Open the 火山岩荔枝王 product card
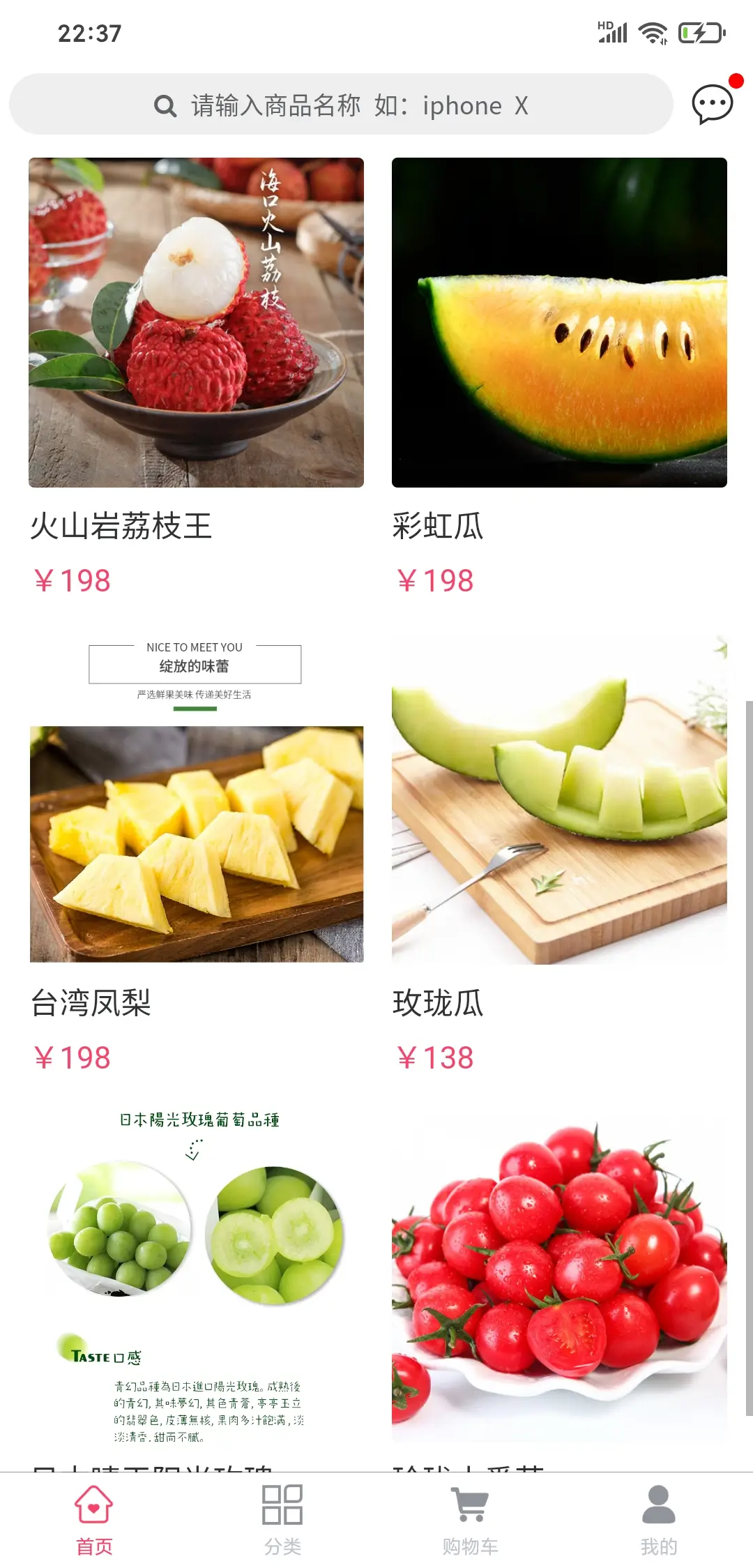This screenshot has height=1568, width=753. (x=196, y=379)
